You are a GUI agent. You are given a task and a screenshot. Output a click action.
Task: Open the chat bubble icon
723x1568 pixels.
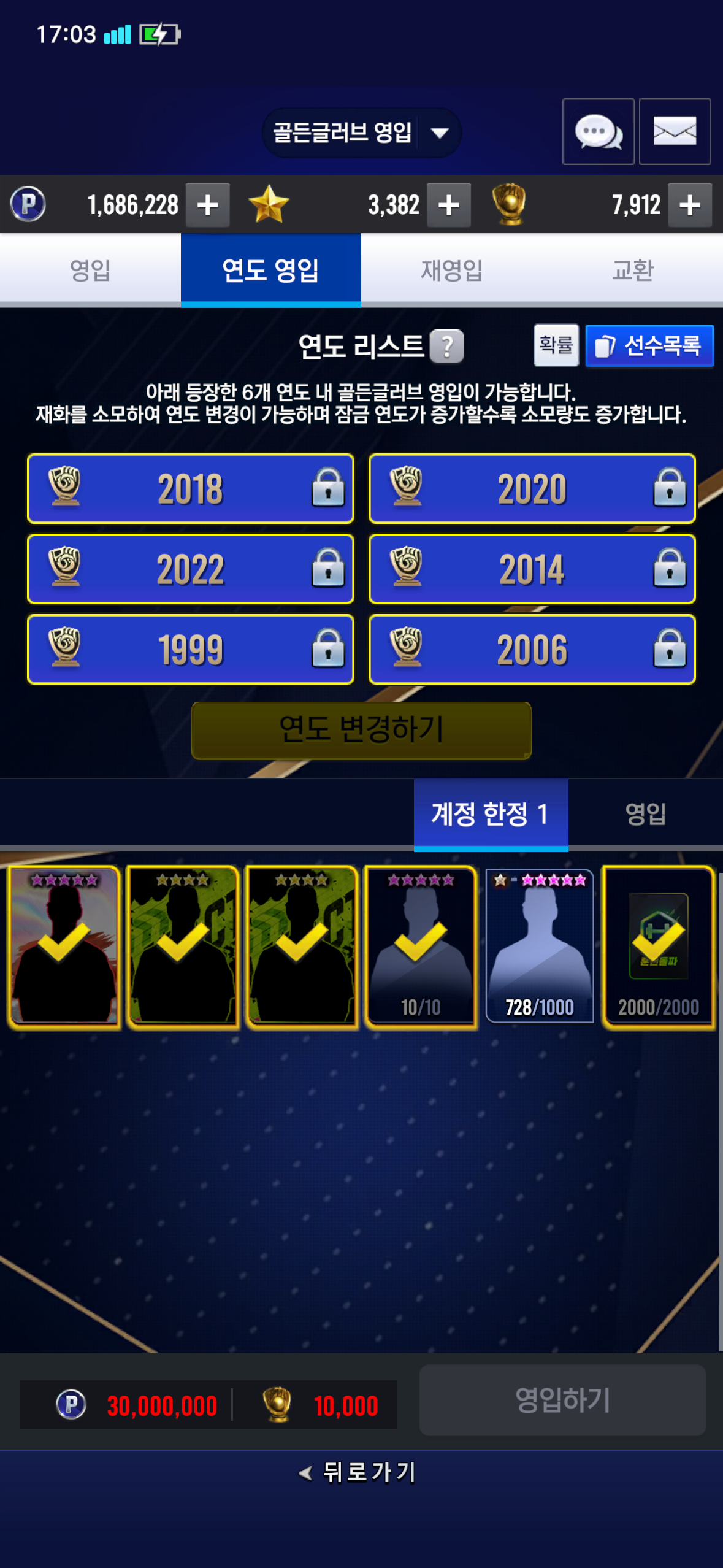point(598,132)
